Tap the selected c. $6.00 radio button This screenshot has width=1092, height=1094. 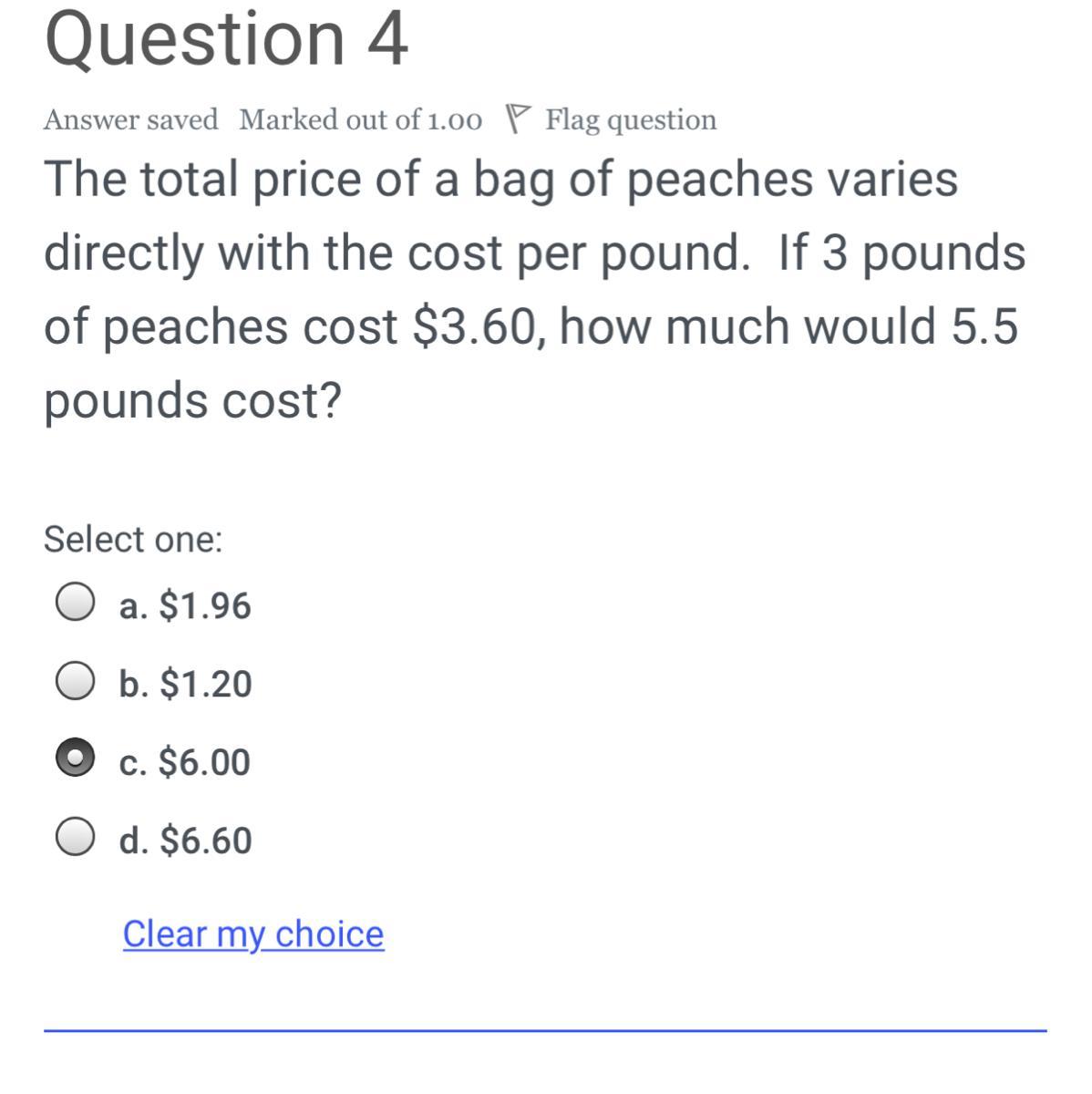(x=75, y=759)
